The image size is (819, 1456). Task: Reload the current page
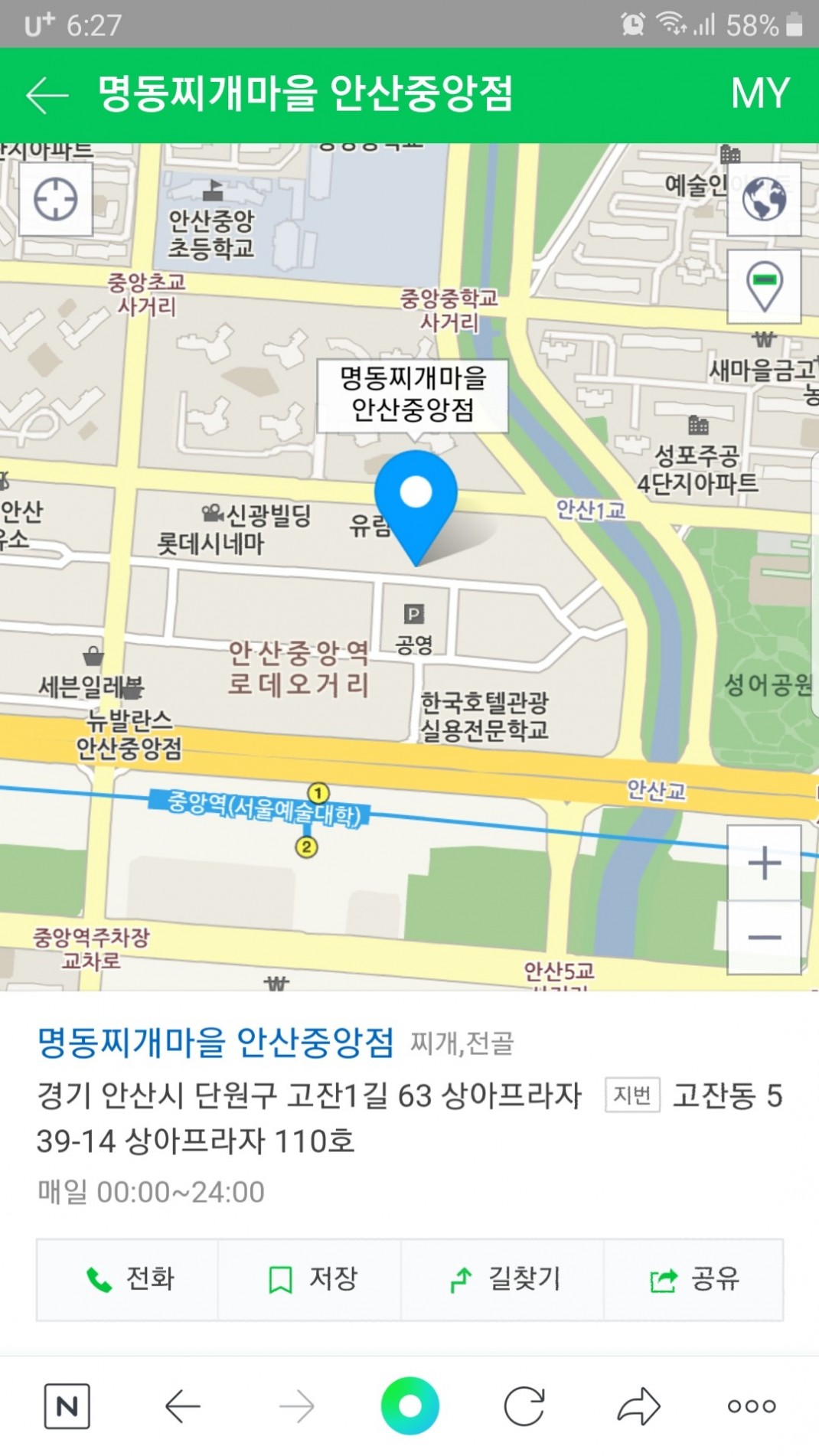[x=524, y=1405]
